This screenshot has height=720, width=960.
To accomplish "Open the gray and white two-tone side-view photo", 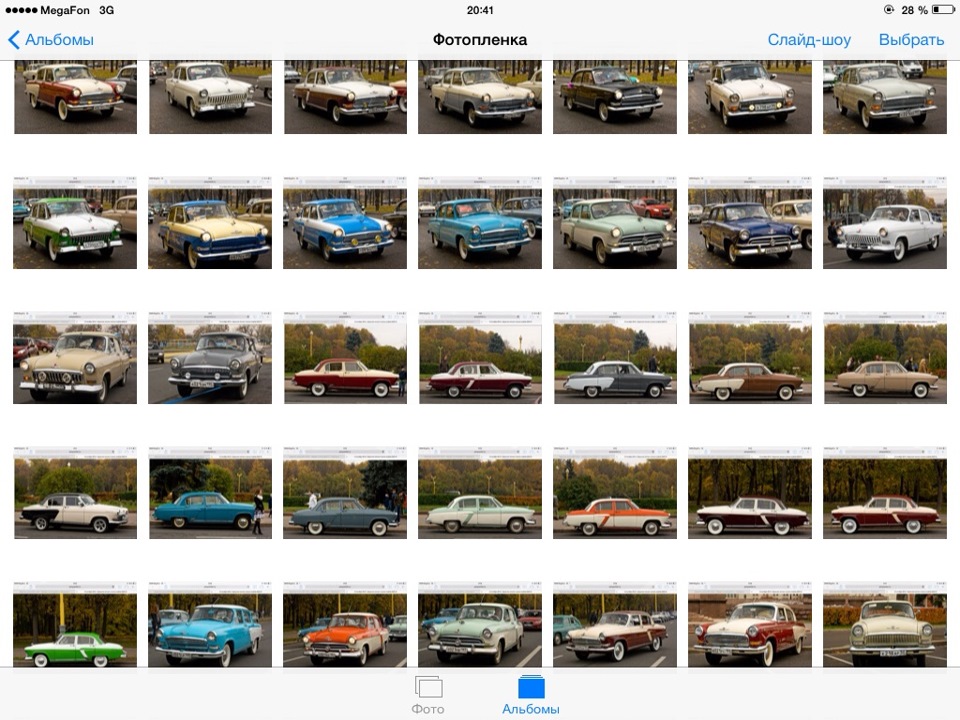I will 614,358.
